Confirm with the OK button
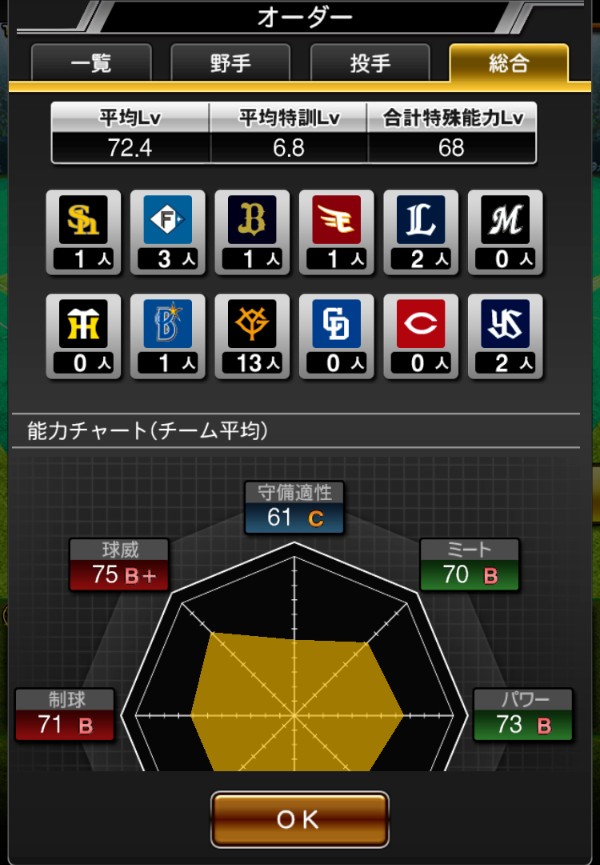This screenshot has width=600, height=865. pyautogui.click(x=299, y=819)
